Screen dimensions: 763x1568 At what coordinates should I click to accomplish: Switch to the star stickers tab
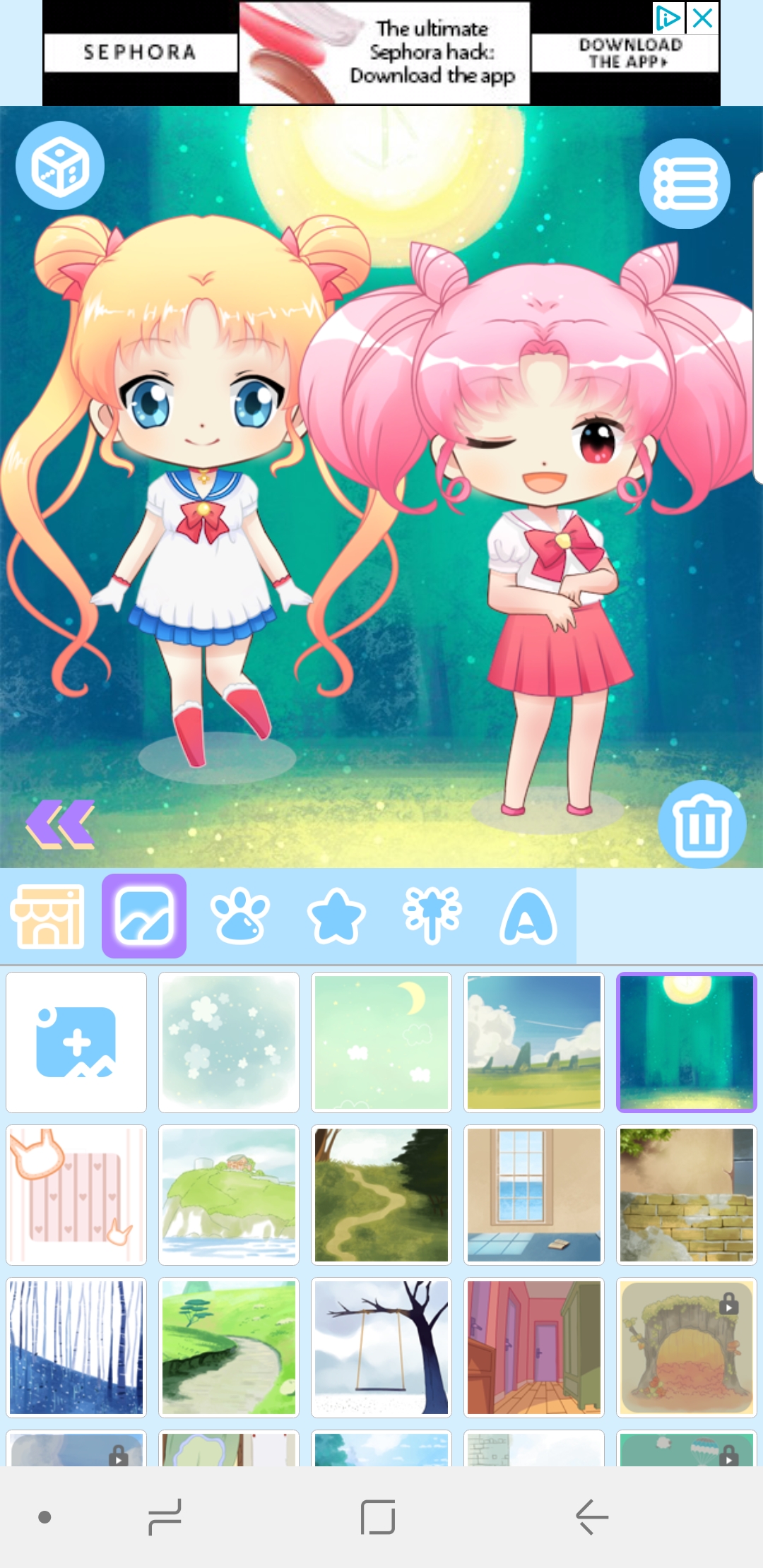click(x=336, y=916)
